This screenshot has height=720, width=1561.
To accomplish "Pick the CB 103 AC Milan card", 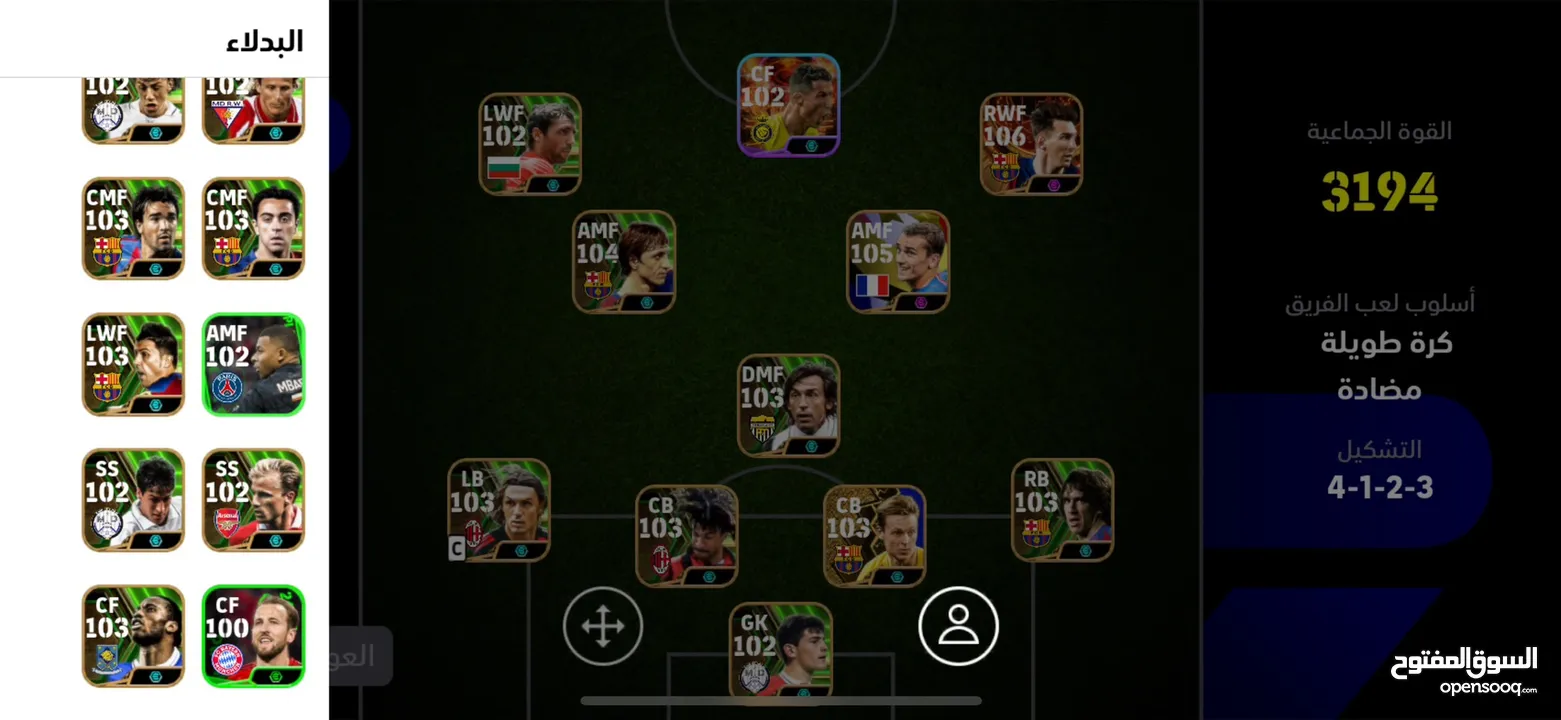I will (687, 536).
